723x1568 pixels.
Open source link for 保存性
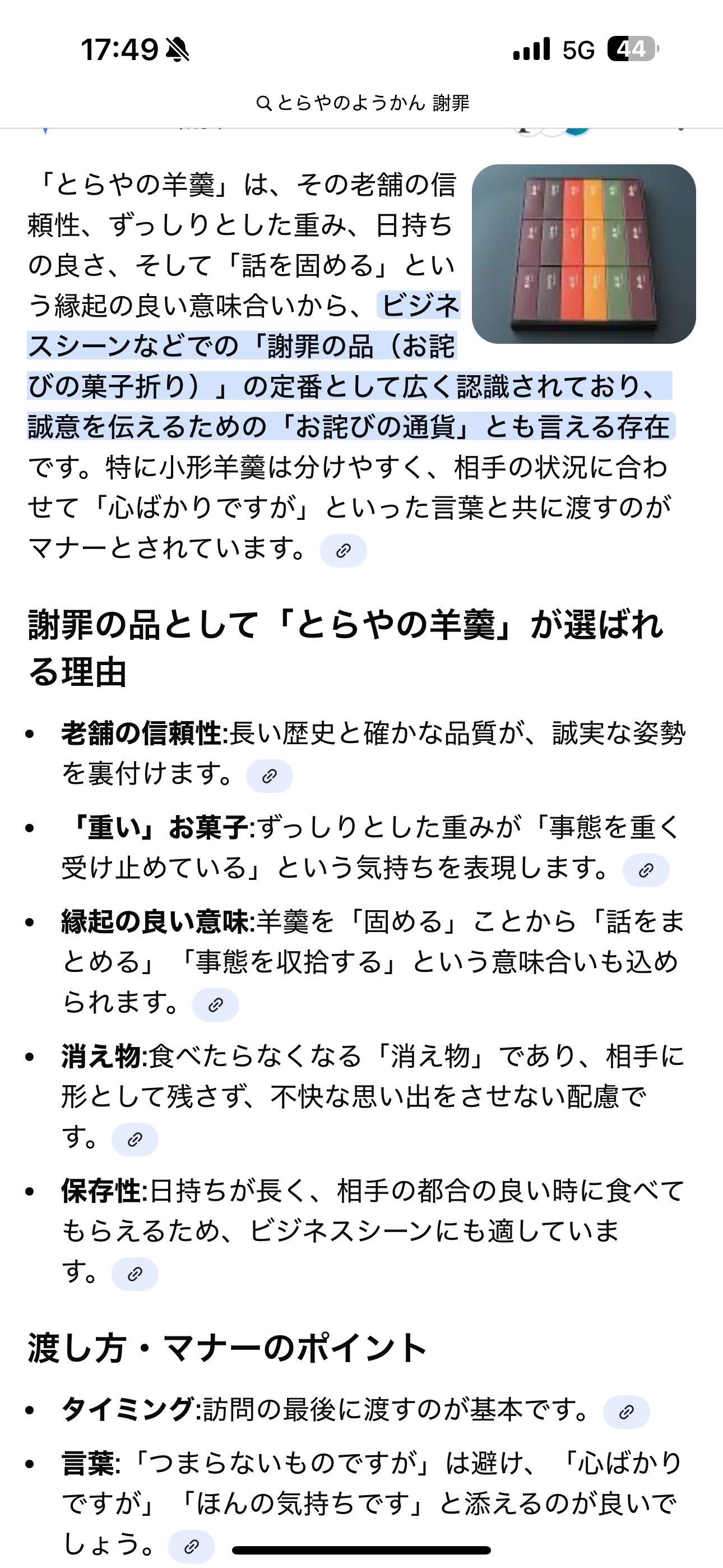coord(135,1274)
